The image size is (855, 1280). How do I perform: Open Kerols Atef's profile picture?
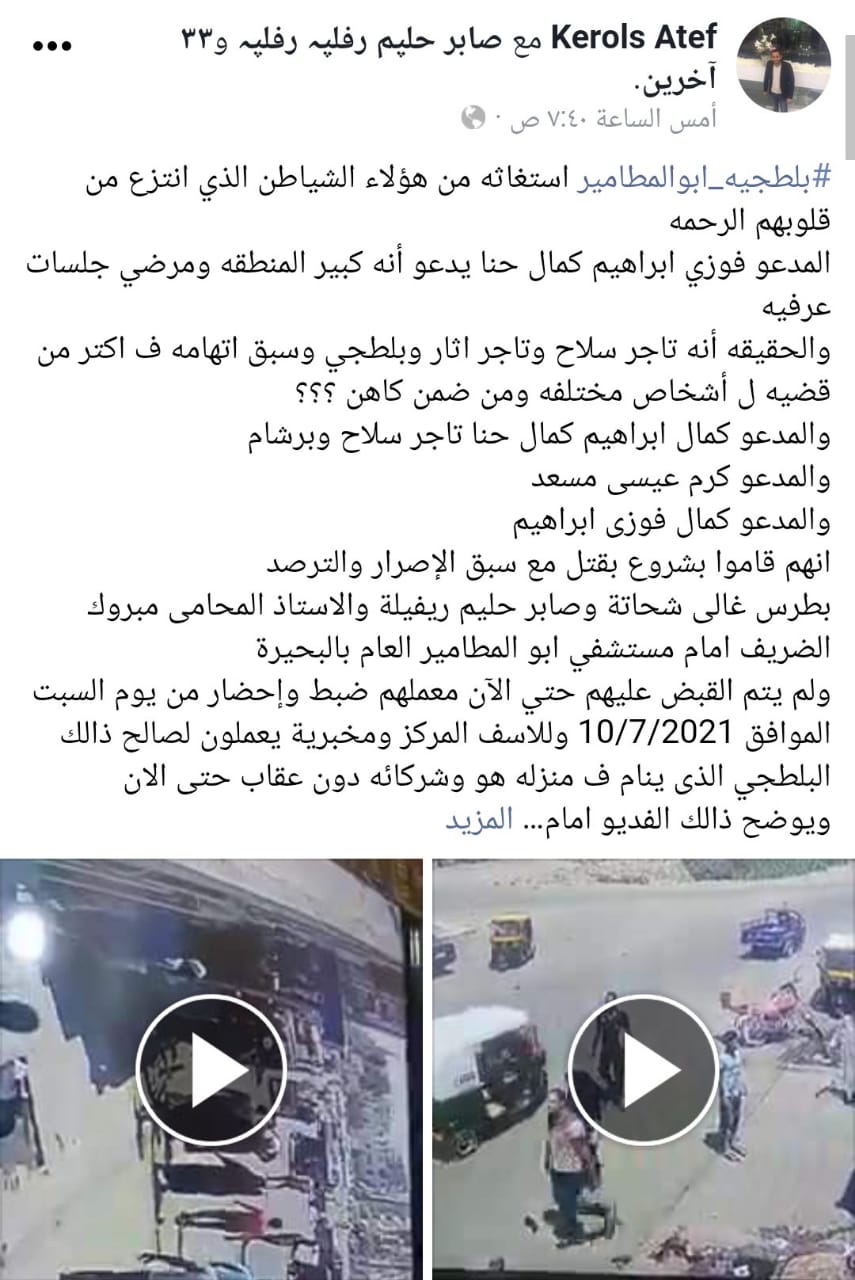tap(783, 64)
